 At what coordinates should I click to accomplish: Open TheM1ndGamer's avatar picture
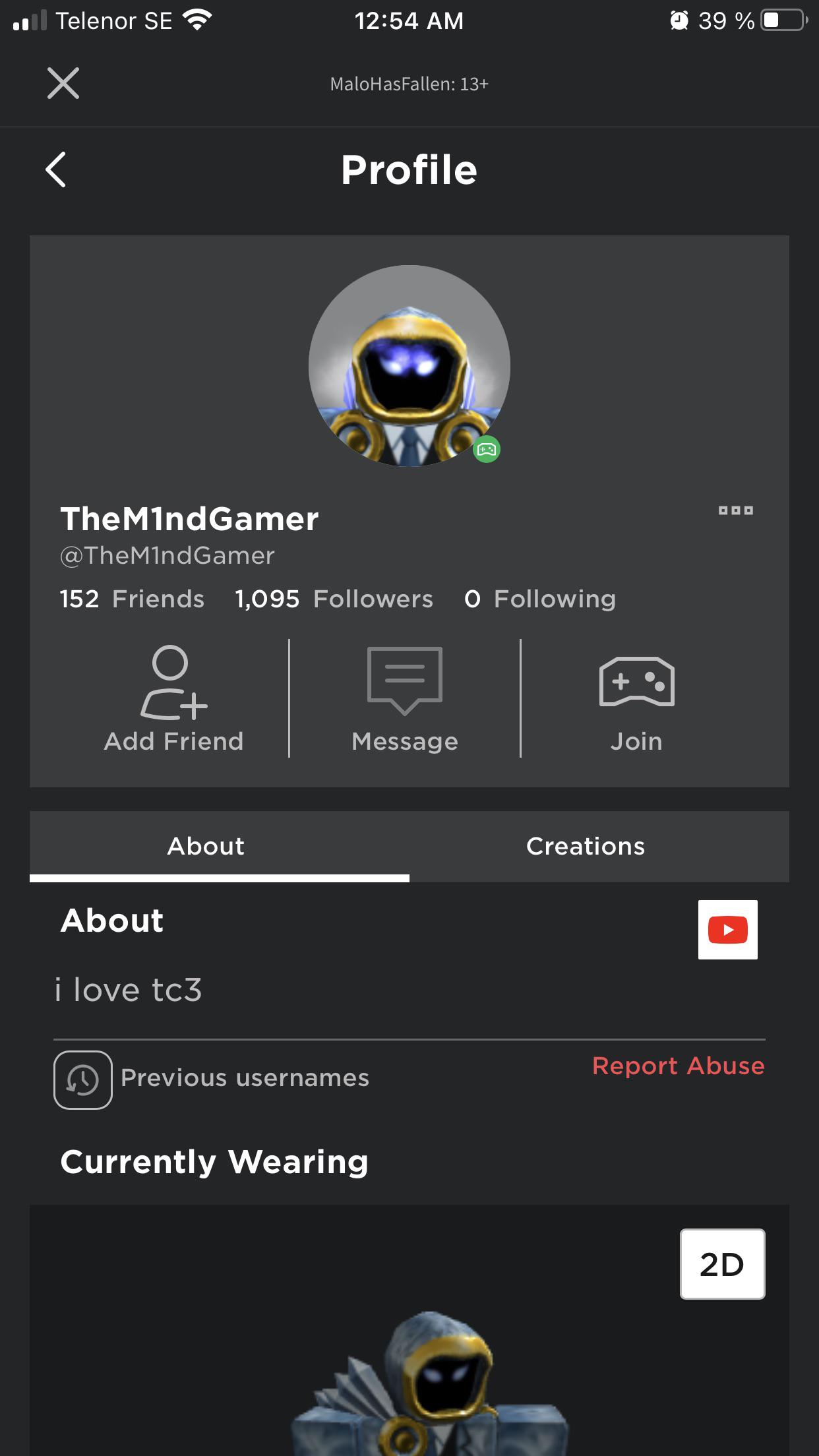(x=409, y=366)
